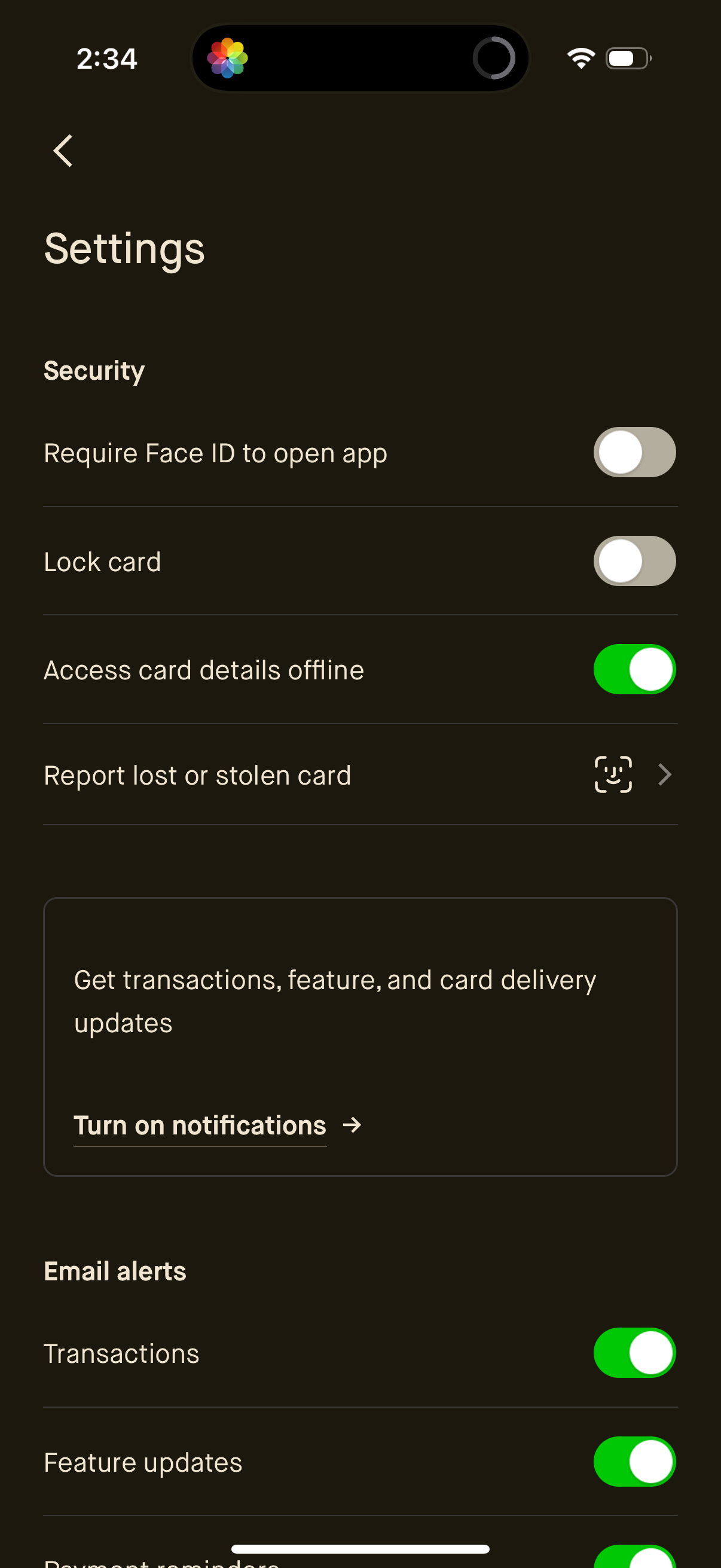
Task: Expand Report lost or stolen card via chevron
Action: (x=664, y=774)
